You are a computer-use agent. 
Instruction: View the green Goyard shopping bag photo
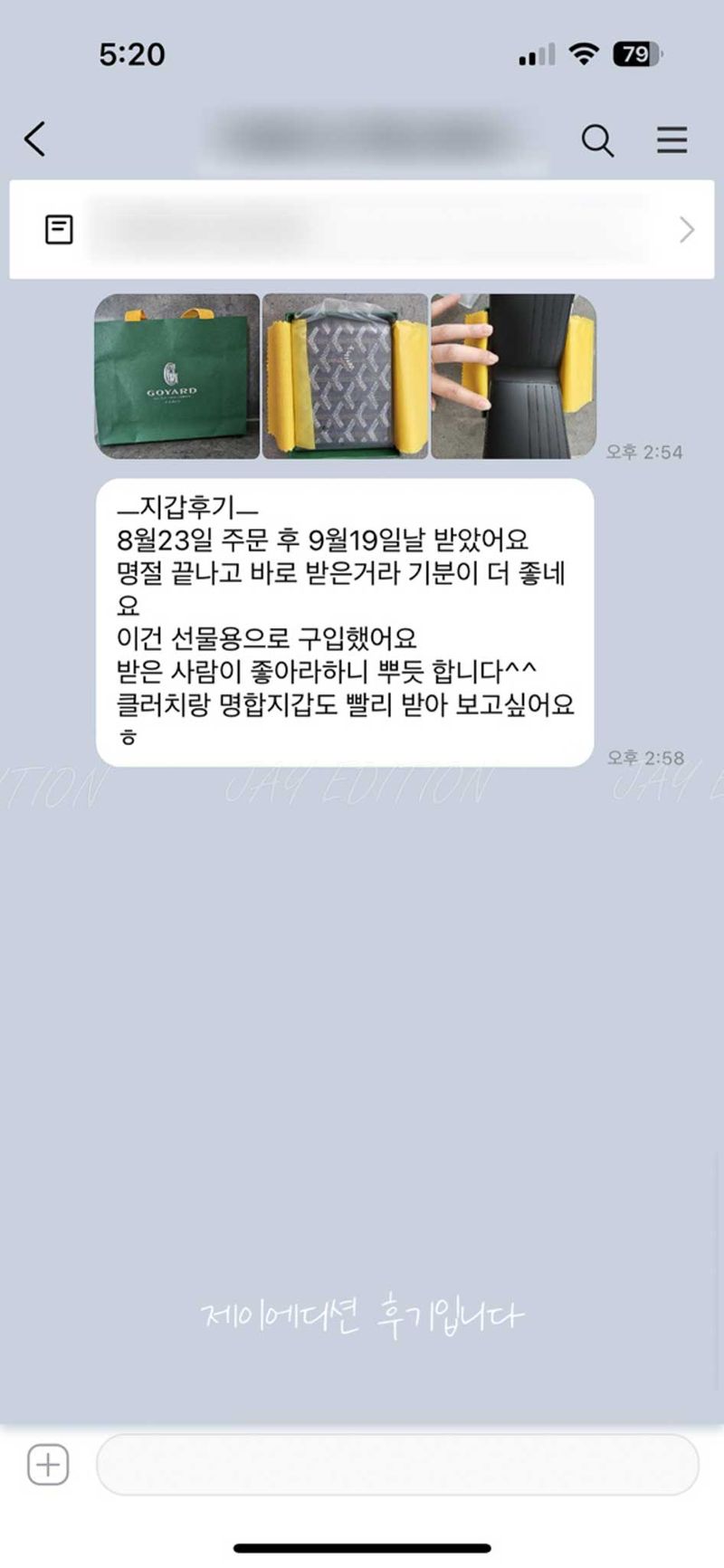[177, 376]
